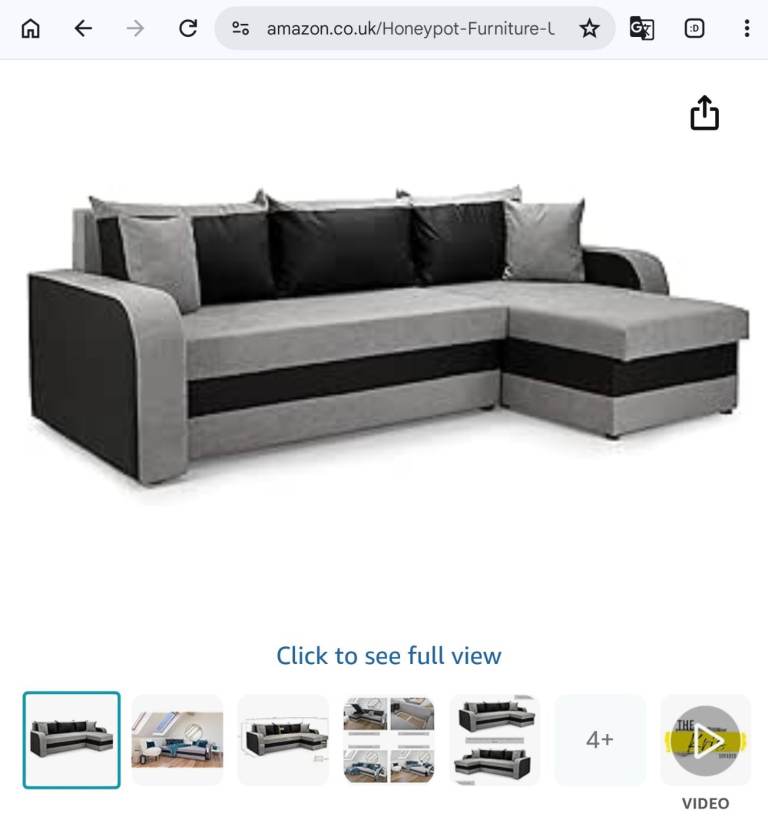View the four-photo collage thumbnail

pos(389,740)
